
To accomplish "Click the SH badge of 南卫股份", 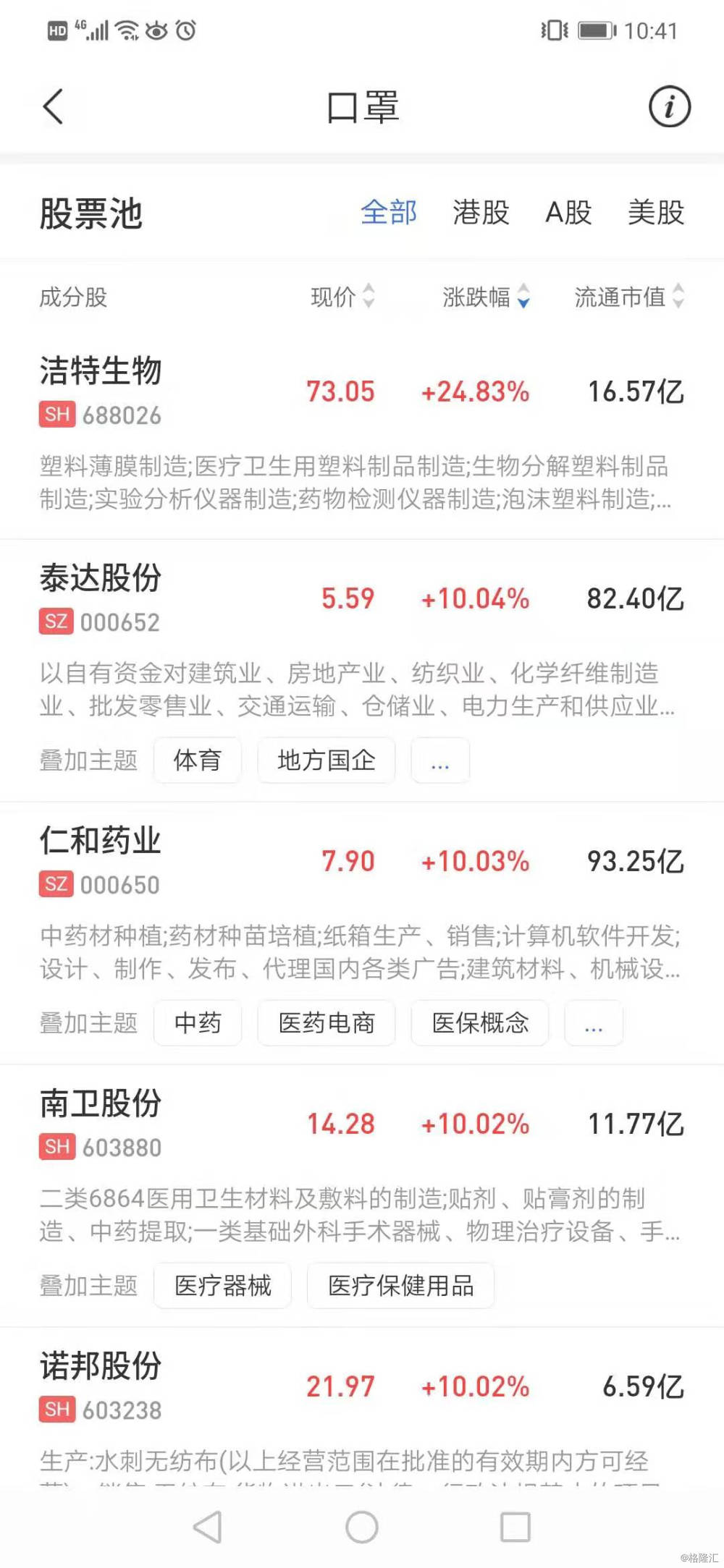I will tap(57, 1147).
